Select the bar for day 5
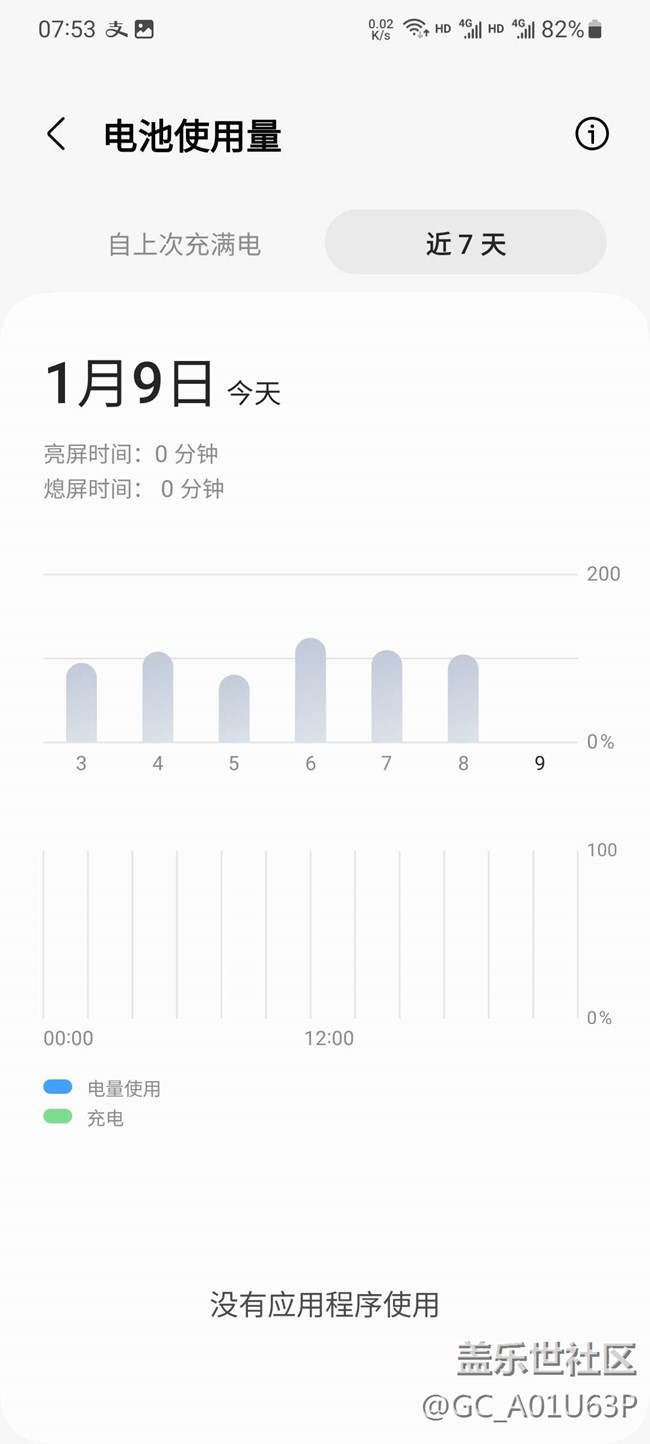Image resolution: width=650 pixels, height=1444 pixels. click(234, 709)
